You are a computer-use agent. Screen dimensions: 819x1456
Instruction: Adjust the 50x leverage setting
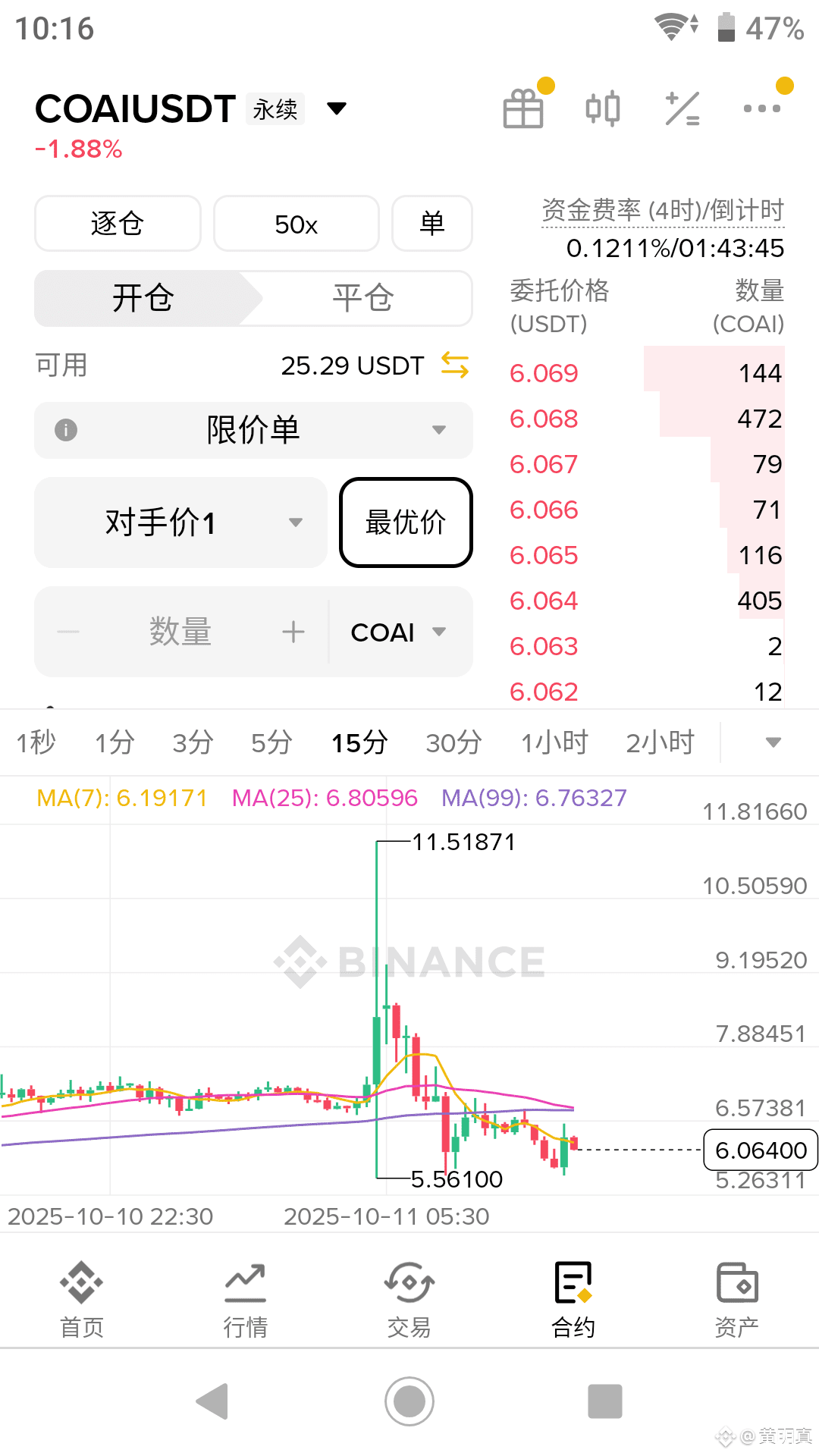296,224
